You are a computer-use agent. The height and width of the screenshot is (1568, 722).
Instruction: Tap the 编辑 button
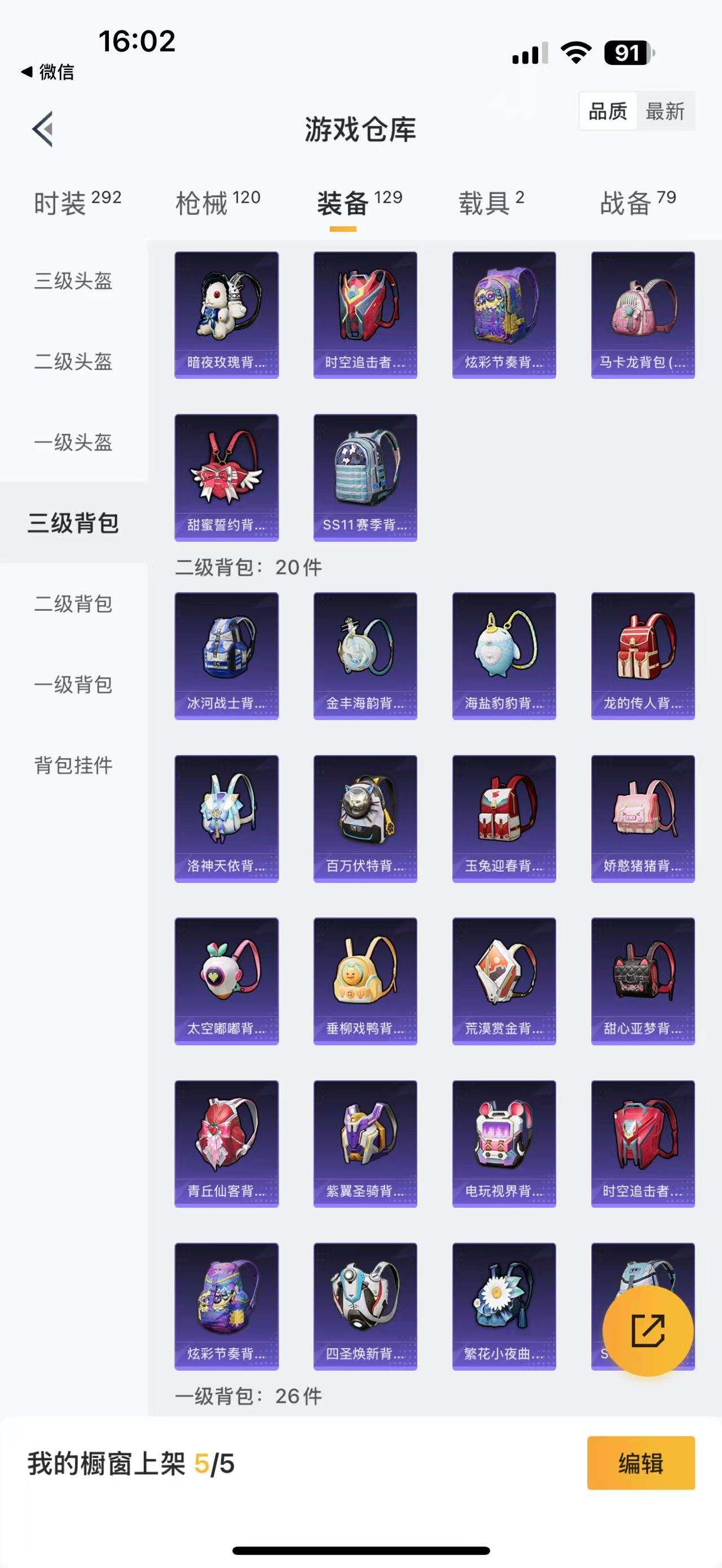640,1463
